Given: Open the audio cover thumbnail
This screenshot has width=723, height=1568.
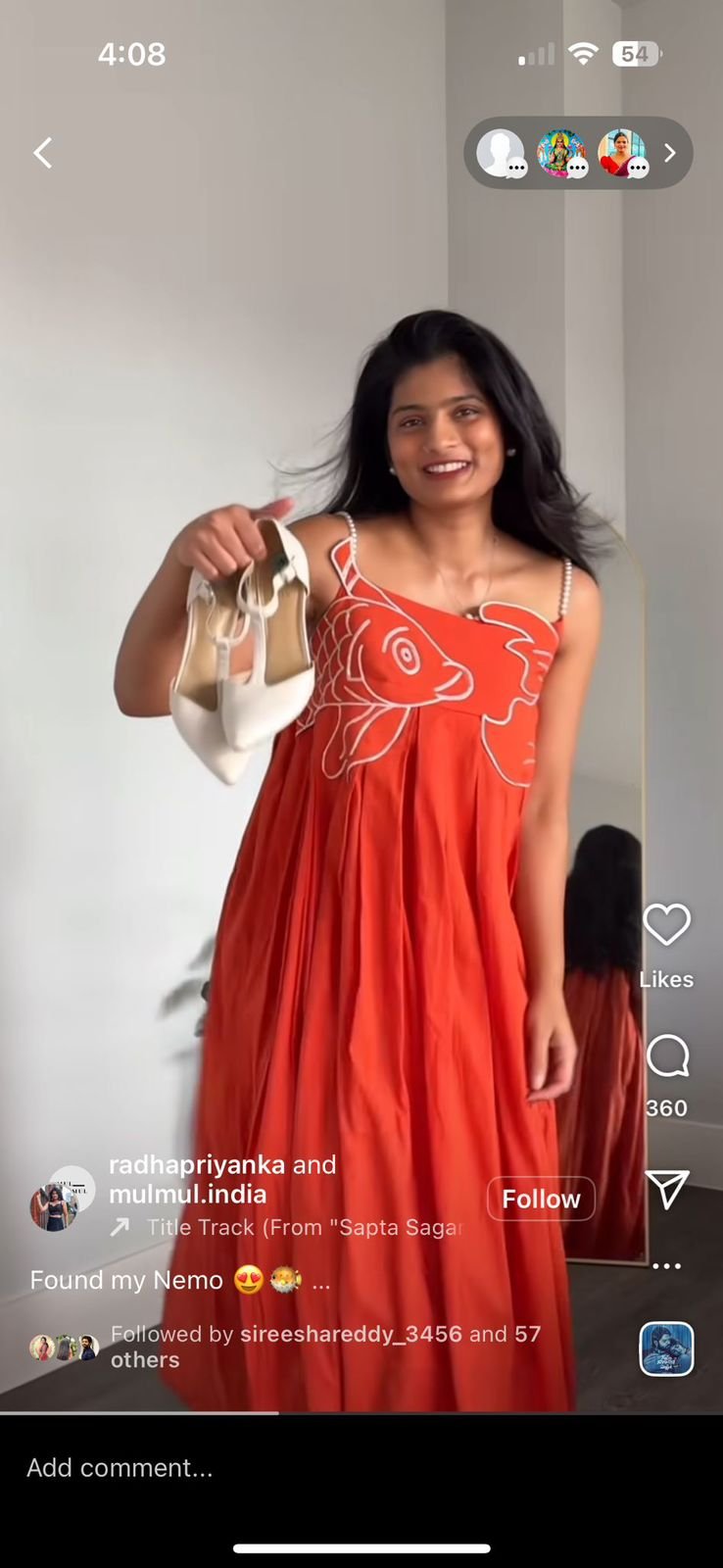Looking at the screenshot, I should 667,1349.
